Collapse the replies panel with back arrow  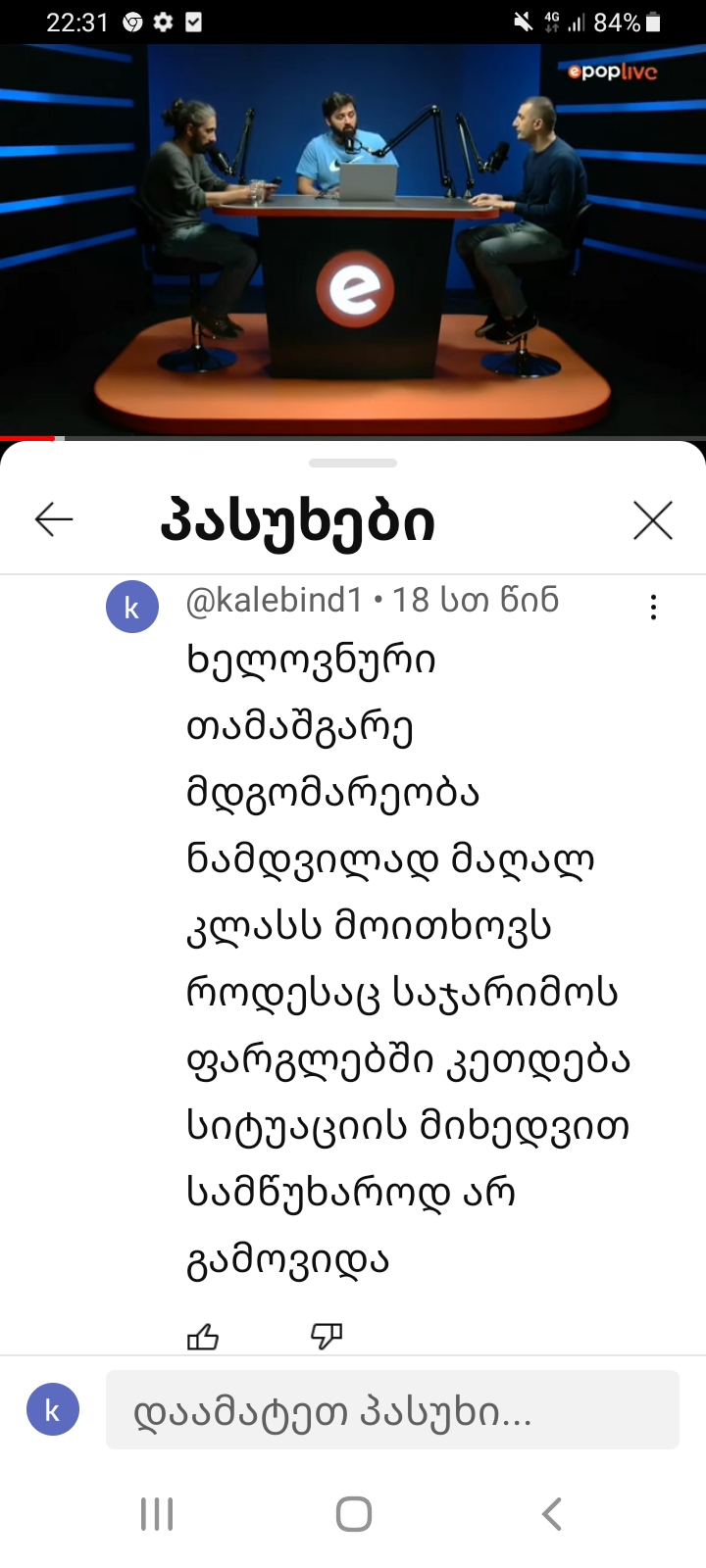tap(53, 519)
